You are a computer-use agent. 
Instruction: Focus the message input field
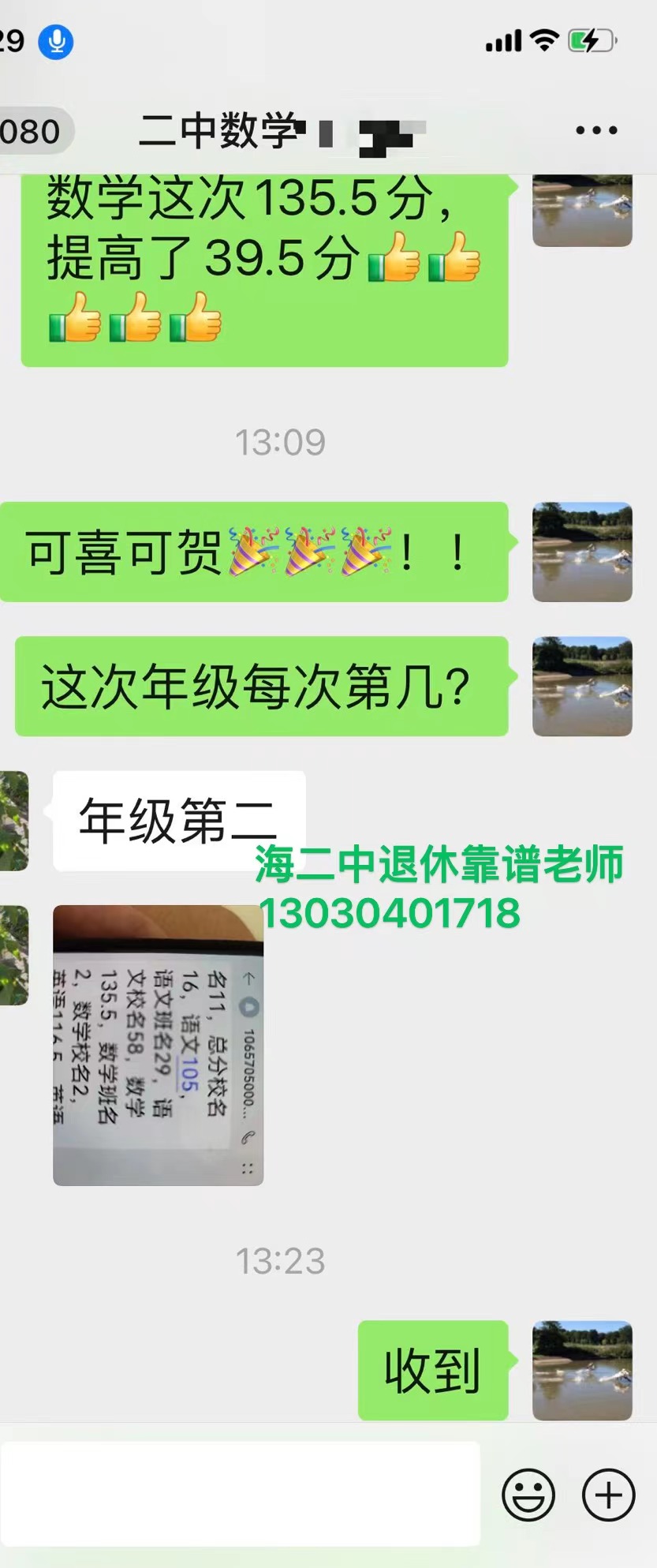[x=240, y=1493]
